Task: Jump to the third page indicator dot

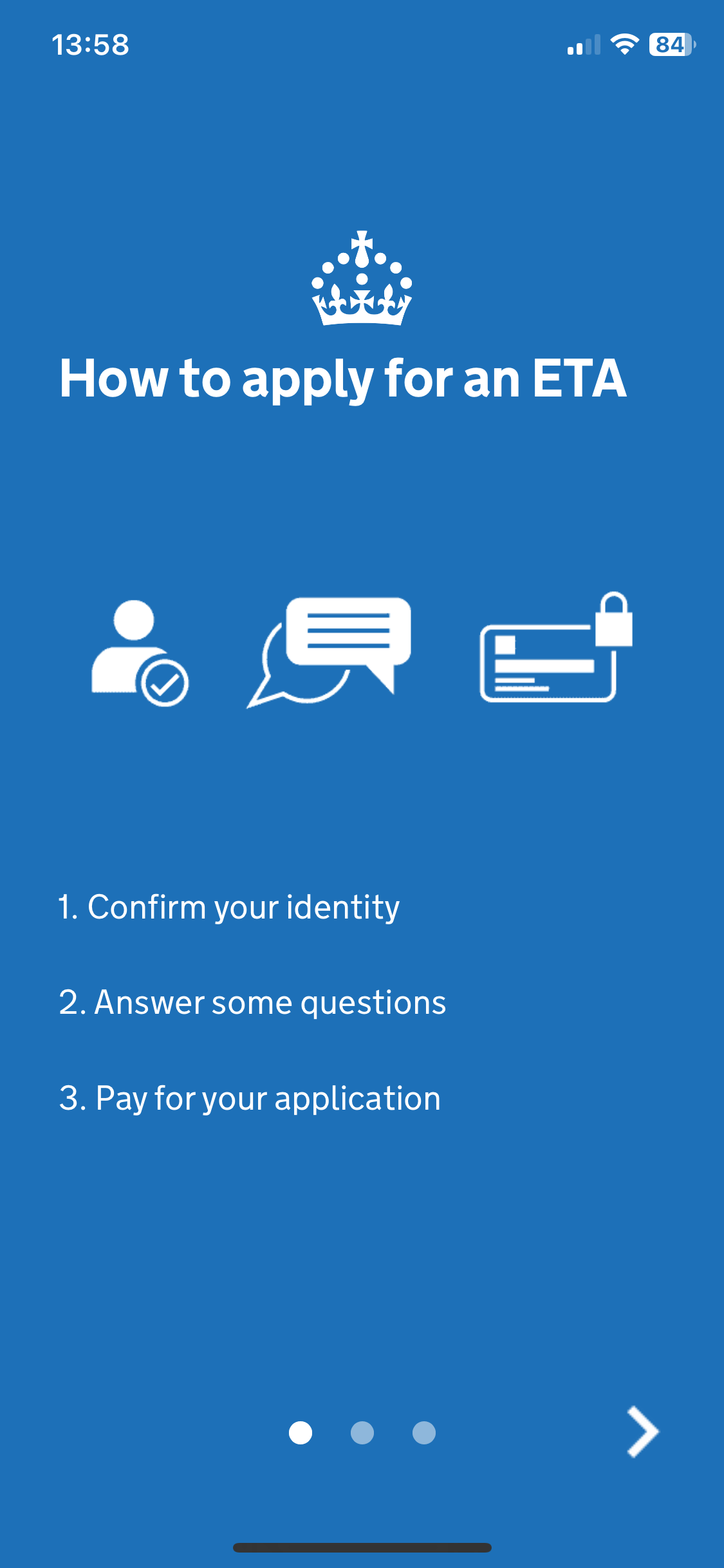Action: click(424, 1433)
